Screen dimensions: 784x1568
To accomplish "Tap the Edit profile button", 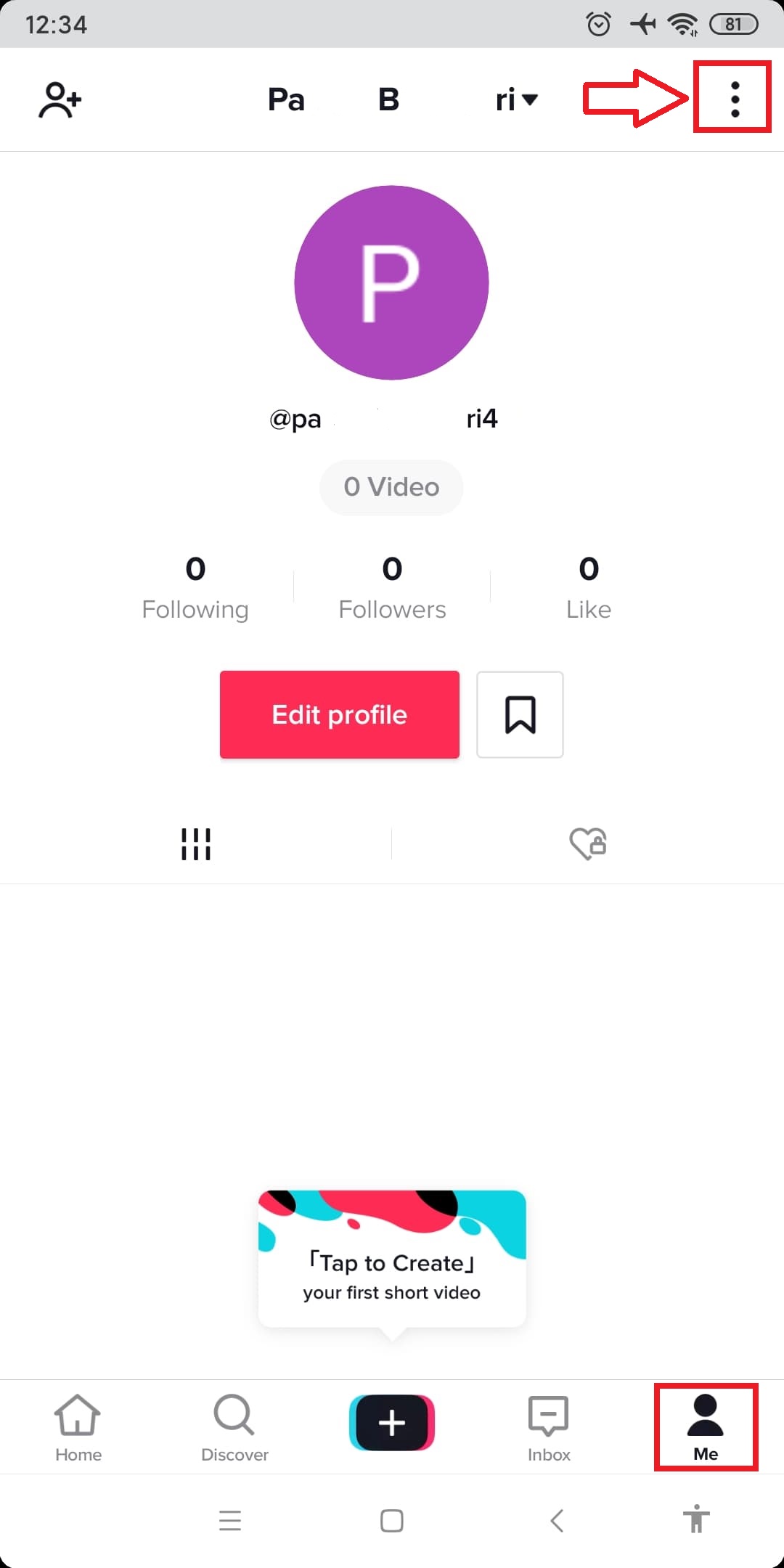I will (x=339, y=714).
